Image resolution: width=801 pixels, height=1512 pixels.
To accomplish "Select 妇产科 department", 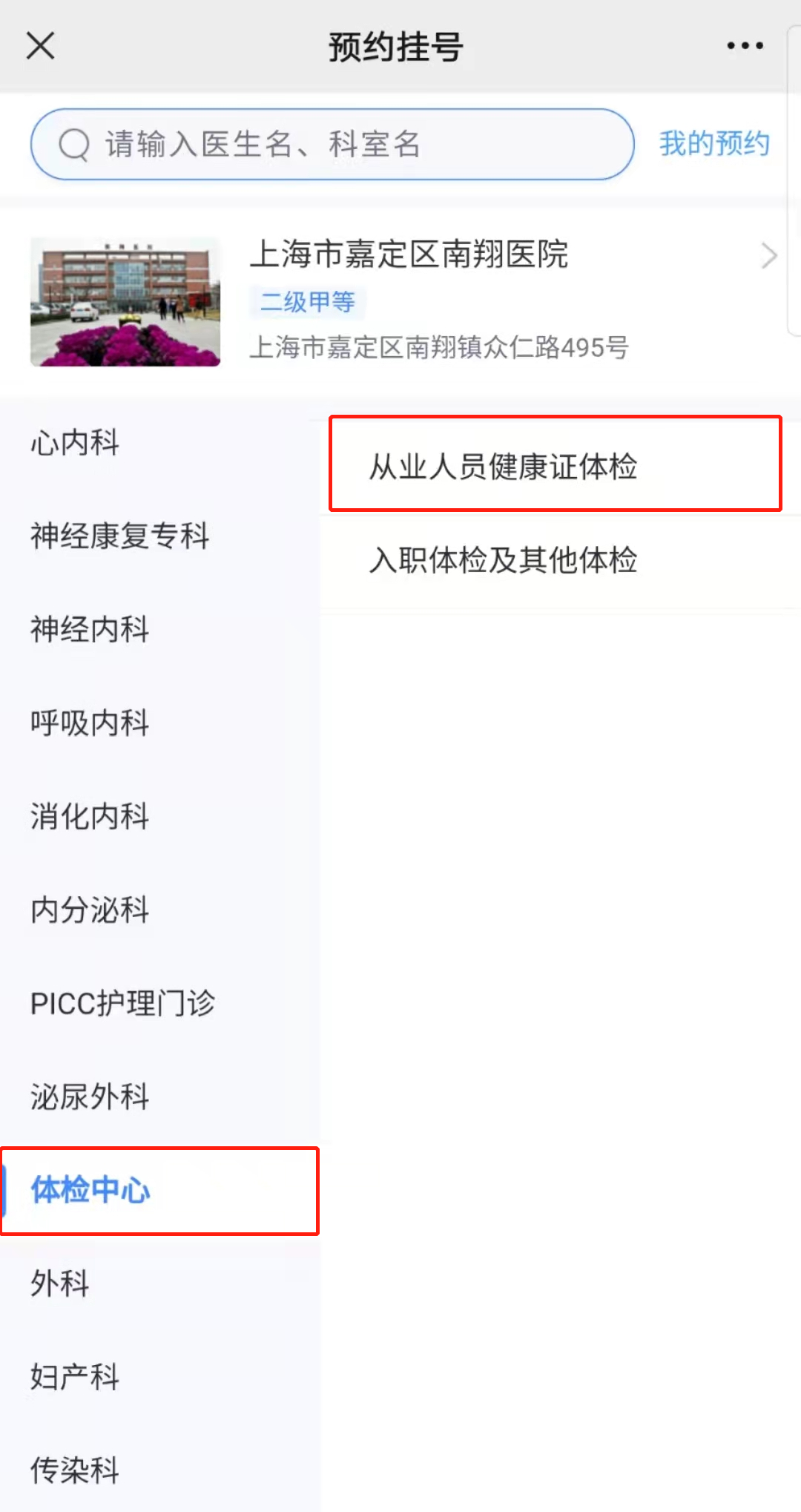I will [159, 1378].
